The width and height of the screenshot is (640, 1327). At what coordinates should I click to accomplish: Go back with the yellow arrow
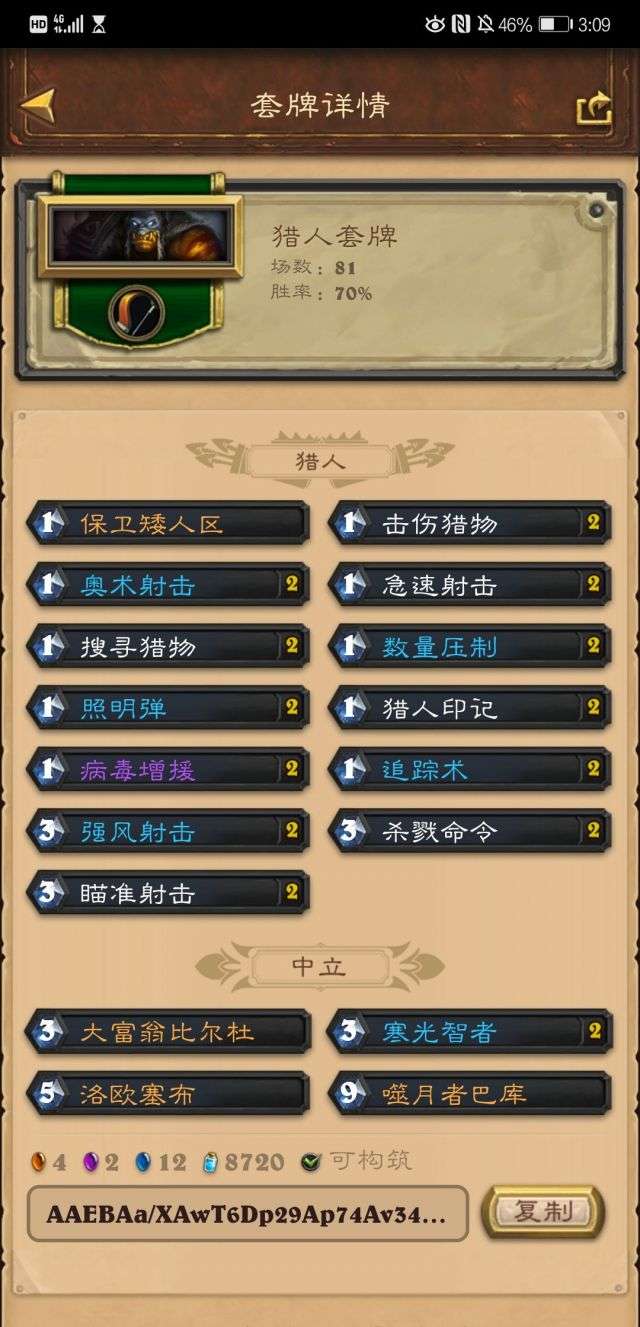pos(38,105)
